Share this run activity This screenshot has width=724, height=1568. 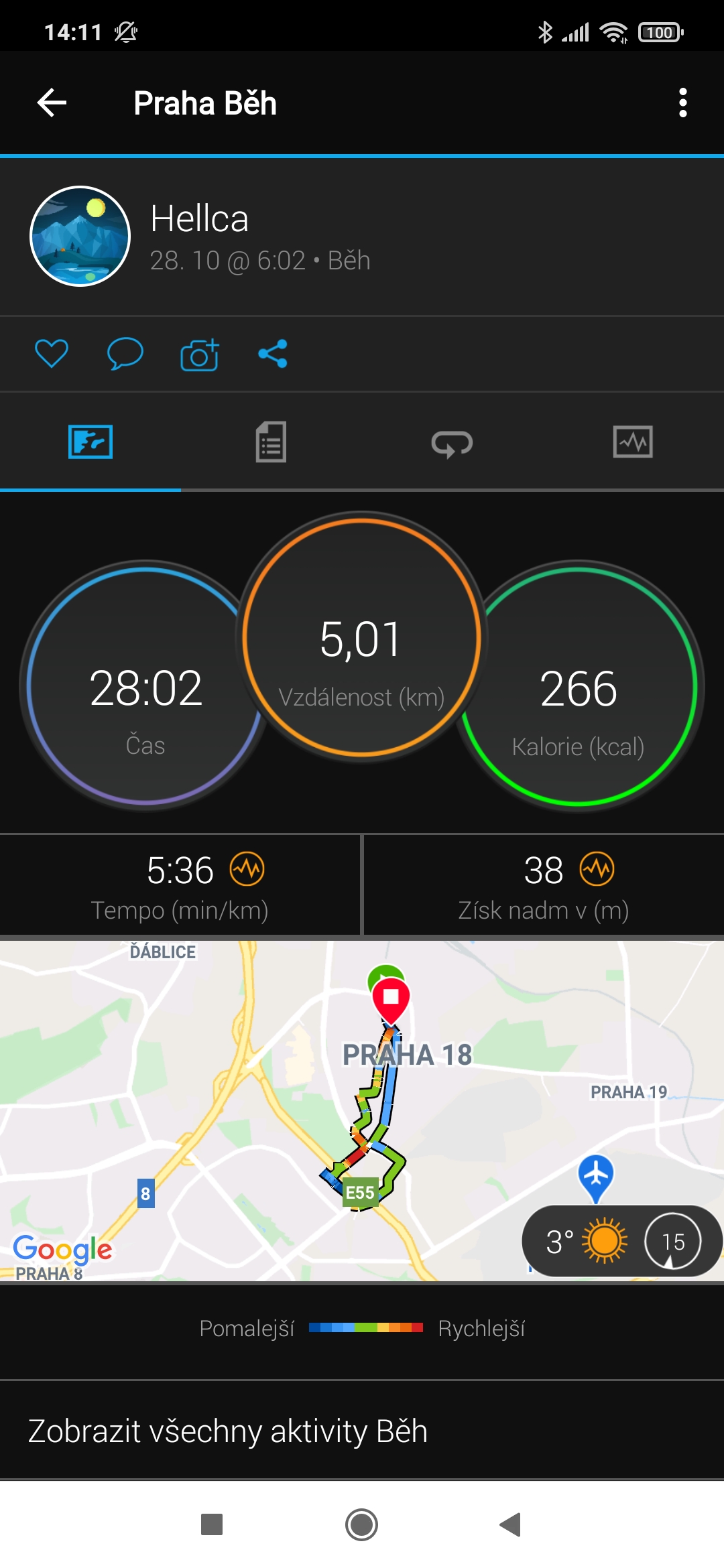[273, 353]
